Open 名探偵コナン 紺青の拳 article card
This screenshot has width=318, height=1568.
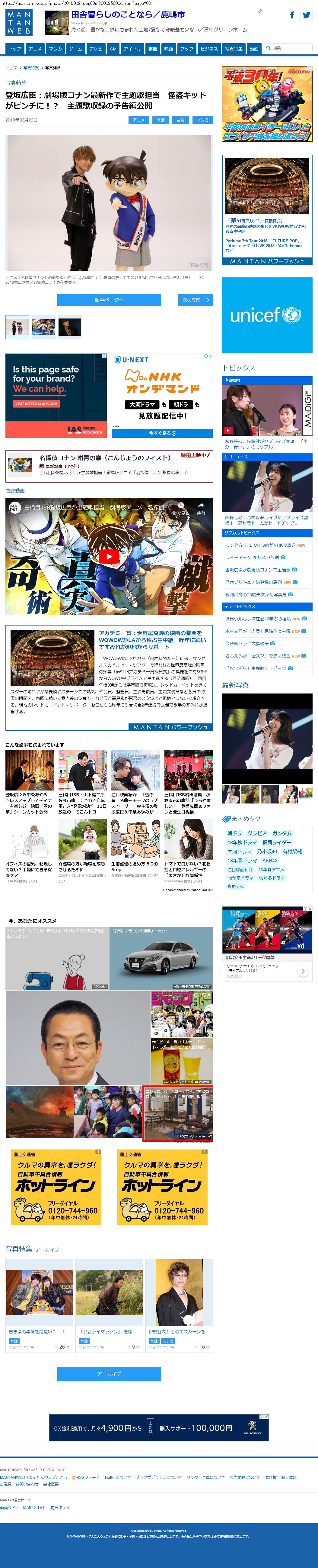(x=109, y=466)
